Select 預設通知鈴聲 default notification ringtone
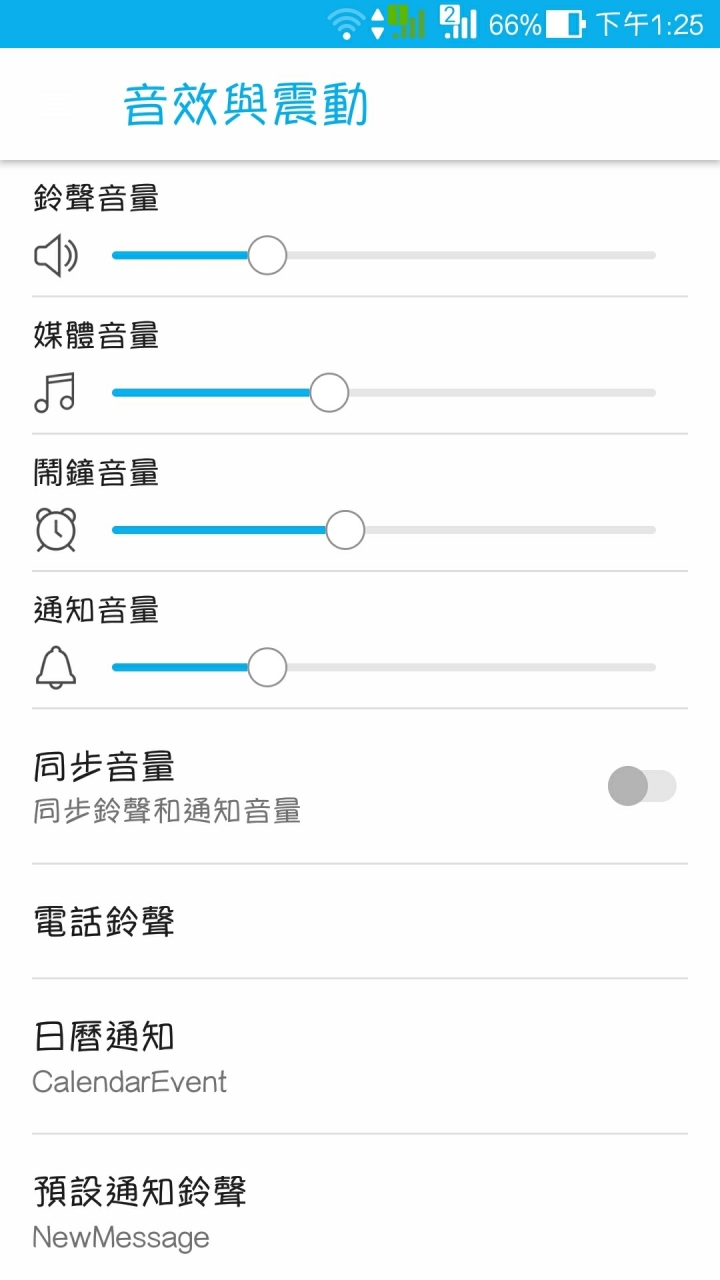Screen dimensions: 720x1280 (x=360, y=1212)
